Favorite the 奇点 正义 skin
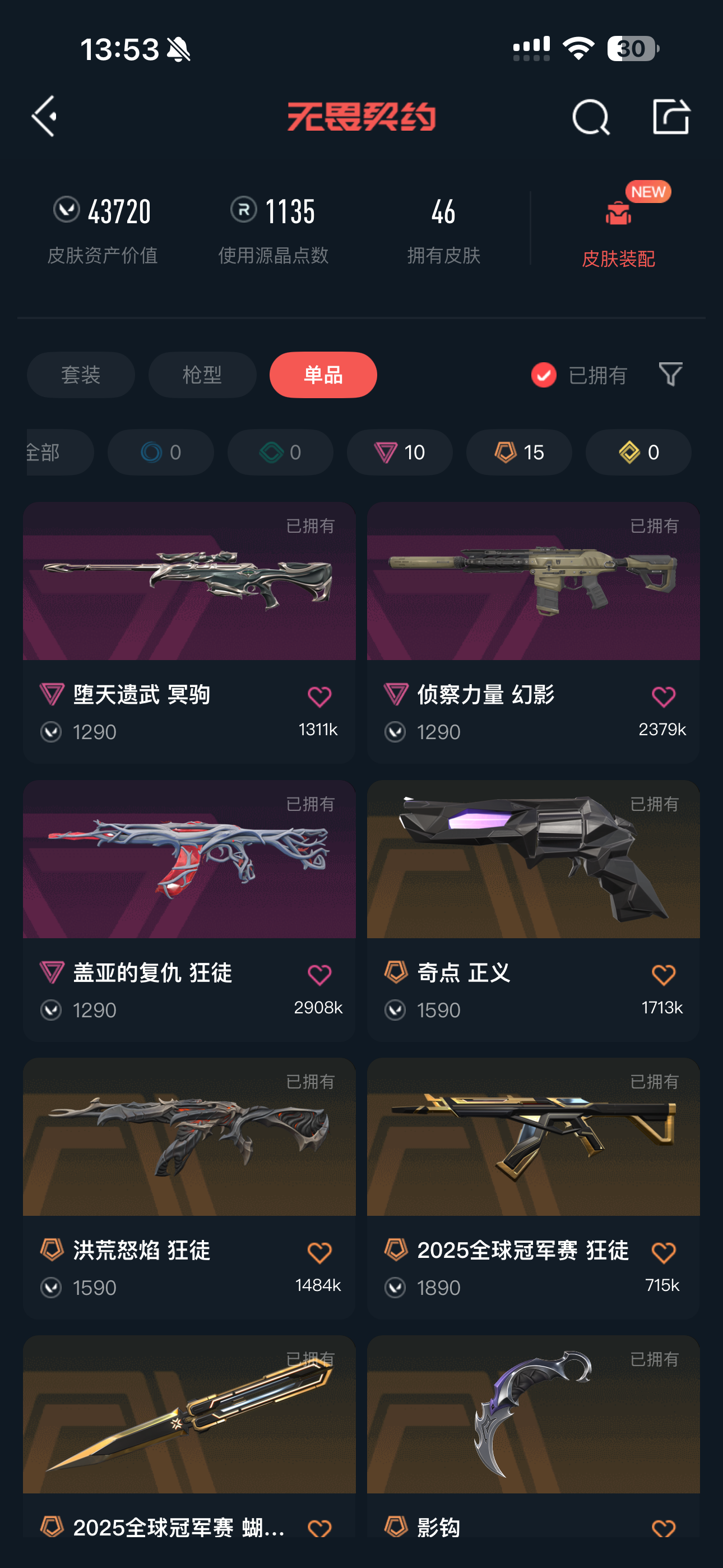The width and height of the screenshot is (723, 1568). coord(662,975)
